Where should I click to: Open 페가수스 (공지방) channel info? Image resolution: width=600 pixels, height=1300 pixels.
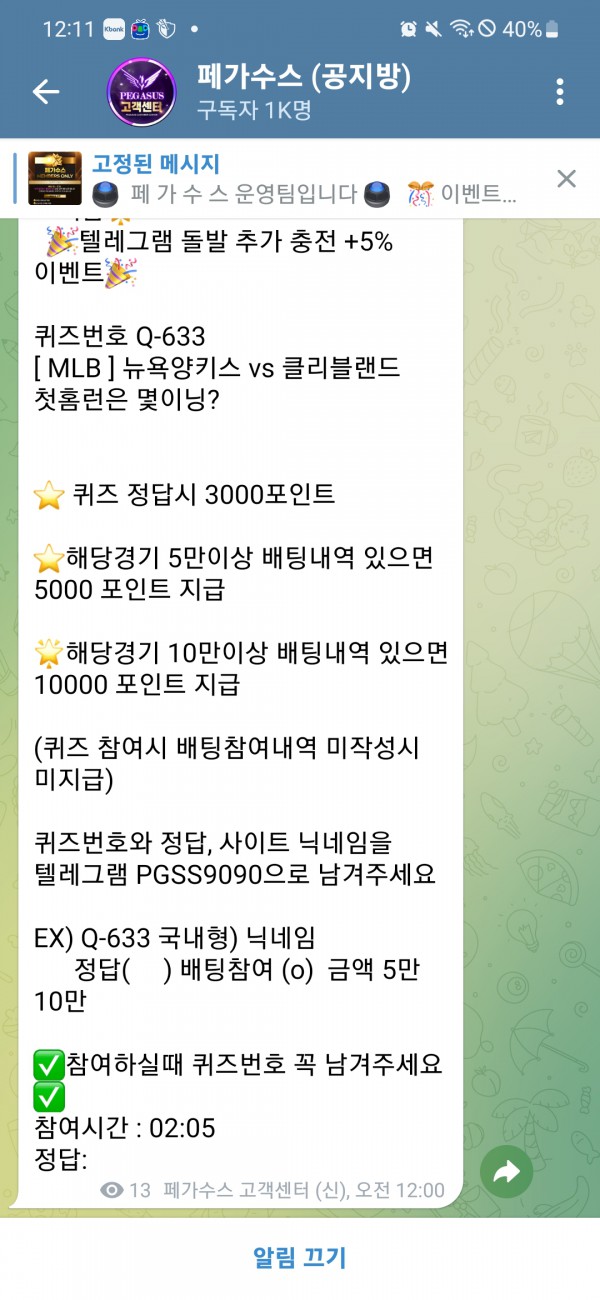pyautogui.click(x=300, y=90)
